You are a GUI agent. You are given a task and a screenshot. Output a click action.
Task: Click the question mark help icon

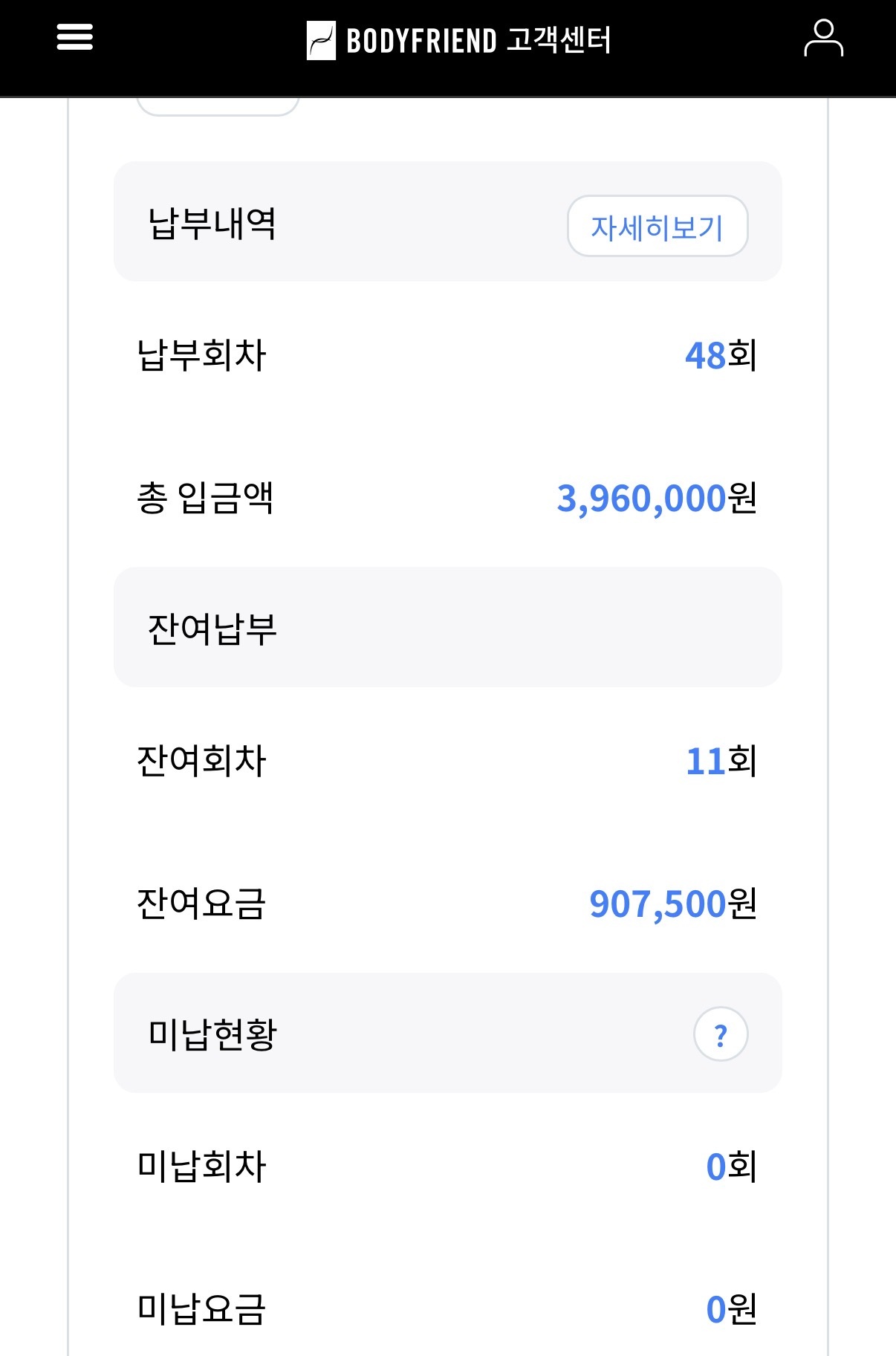(719, 1034)
